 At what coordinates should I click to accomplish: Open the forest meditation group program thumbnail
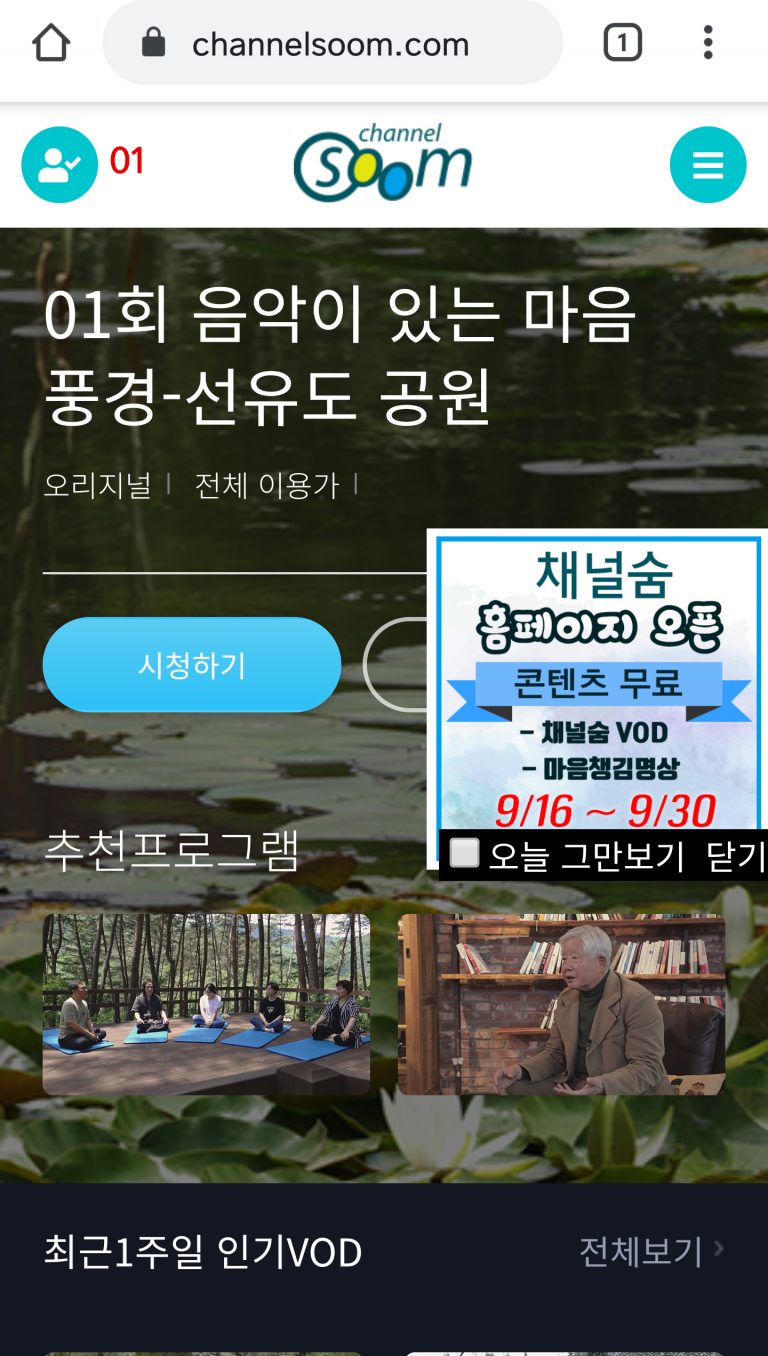pos(206,1004)
